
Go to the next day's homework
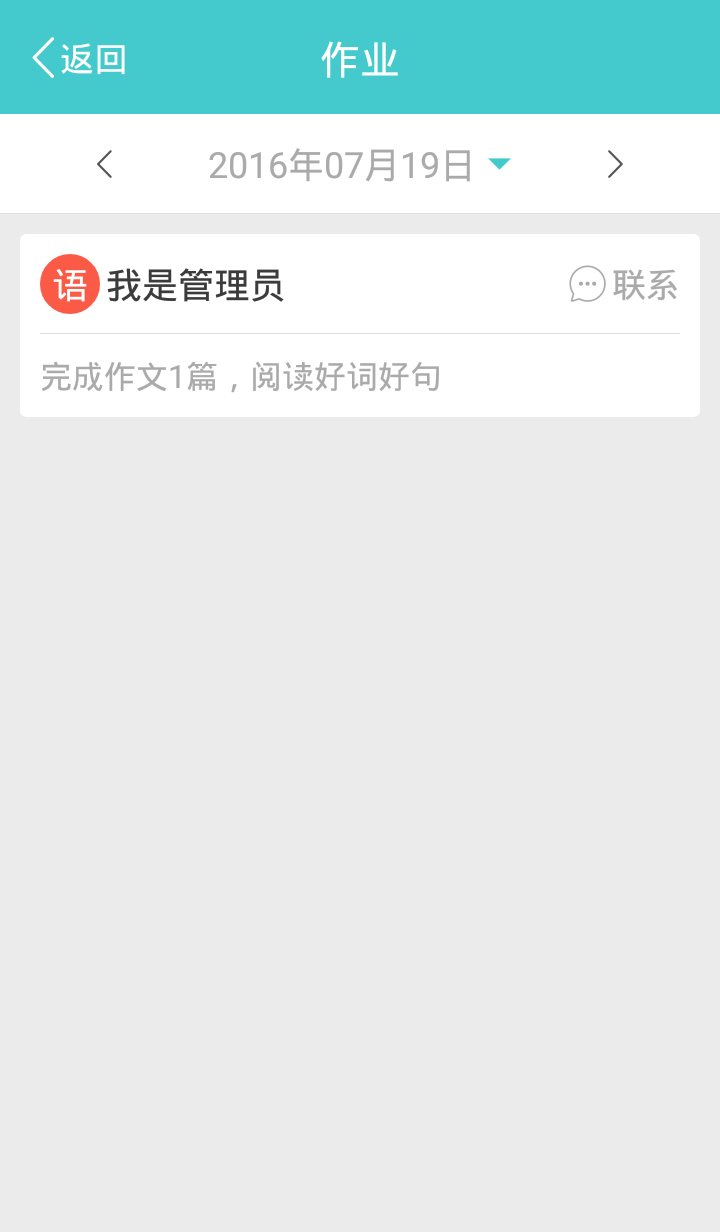pyautogui.click(x=615, y=164)
